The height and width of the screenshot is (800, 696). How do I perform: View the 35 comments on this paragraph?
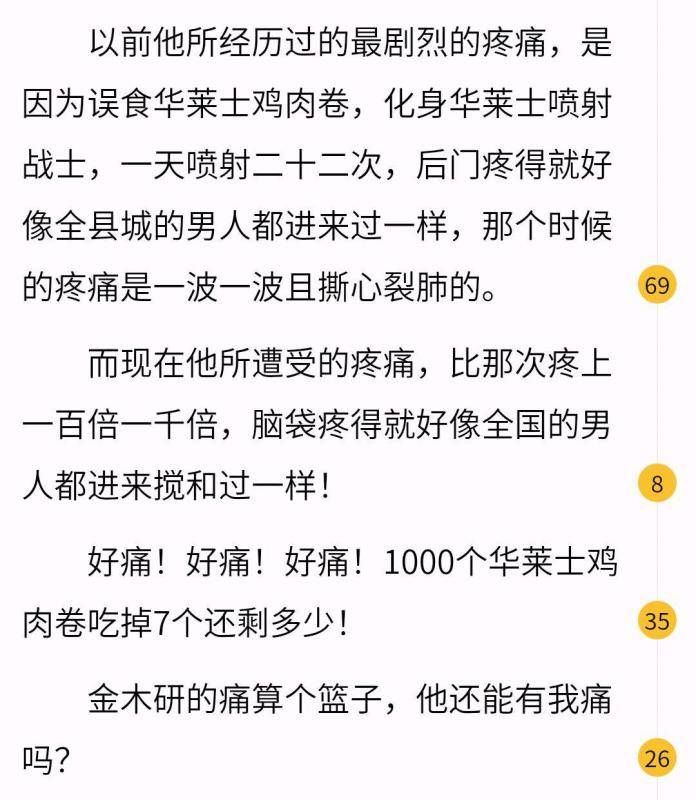(x=656, y=621)
